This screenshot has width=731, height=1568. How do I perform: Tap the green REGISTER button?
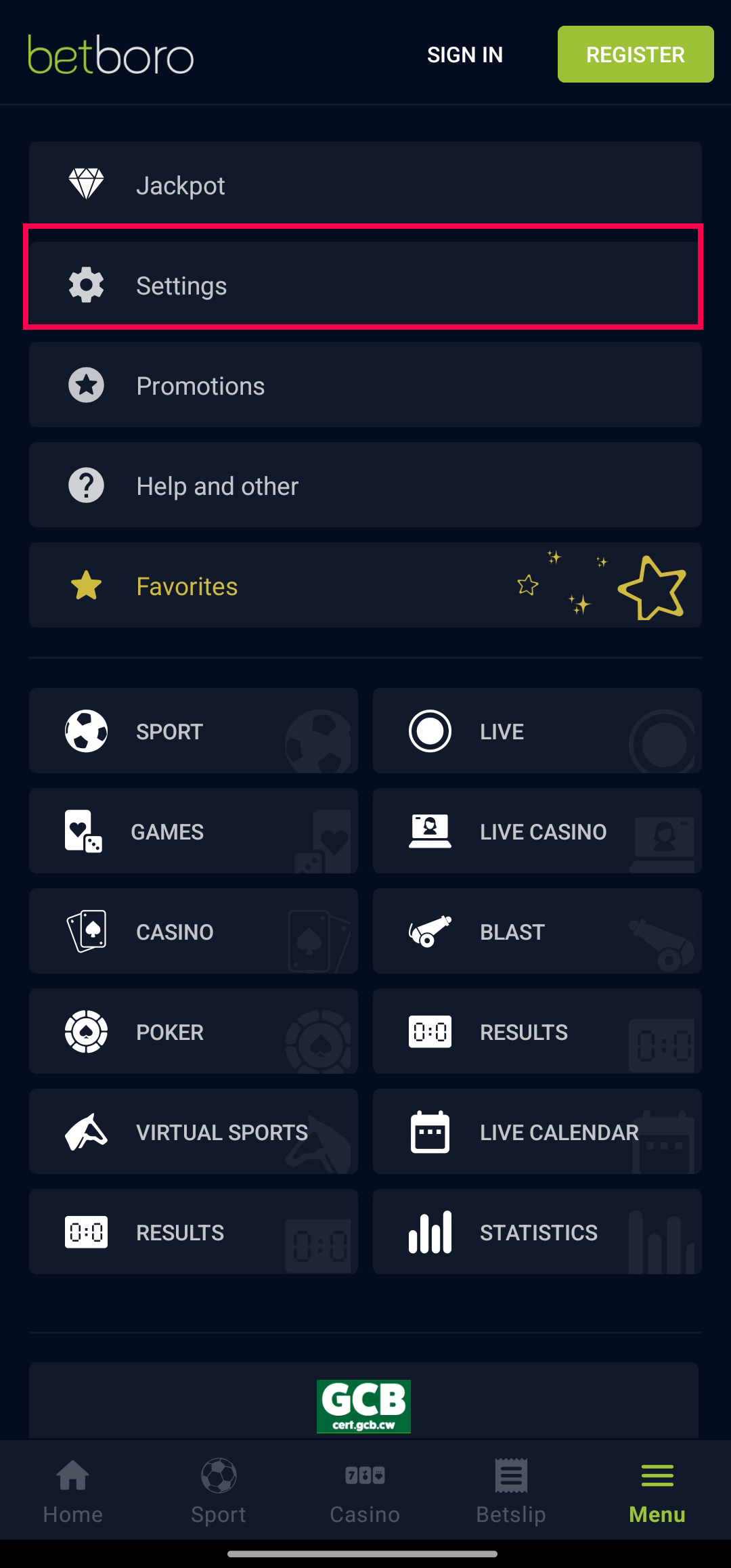(x=636, y=54)
